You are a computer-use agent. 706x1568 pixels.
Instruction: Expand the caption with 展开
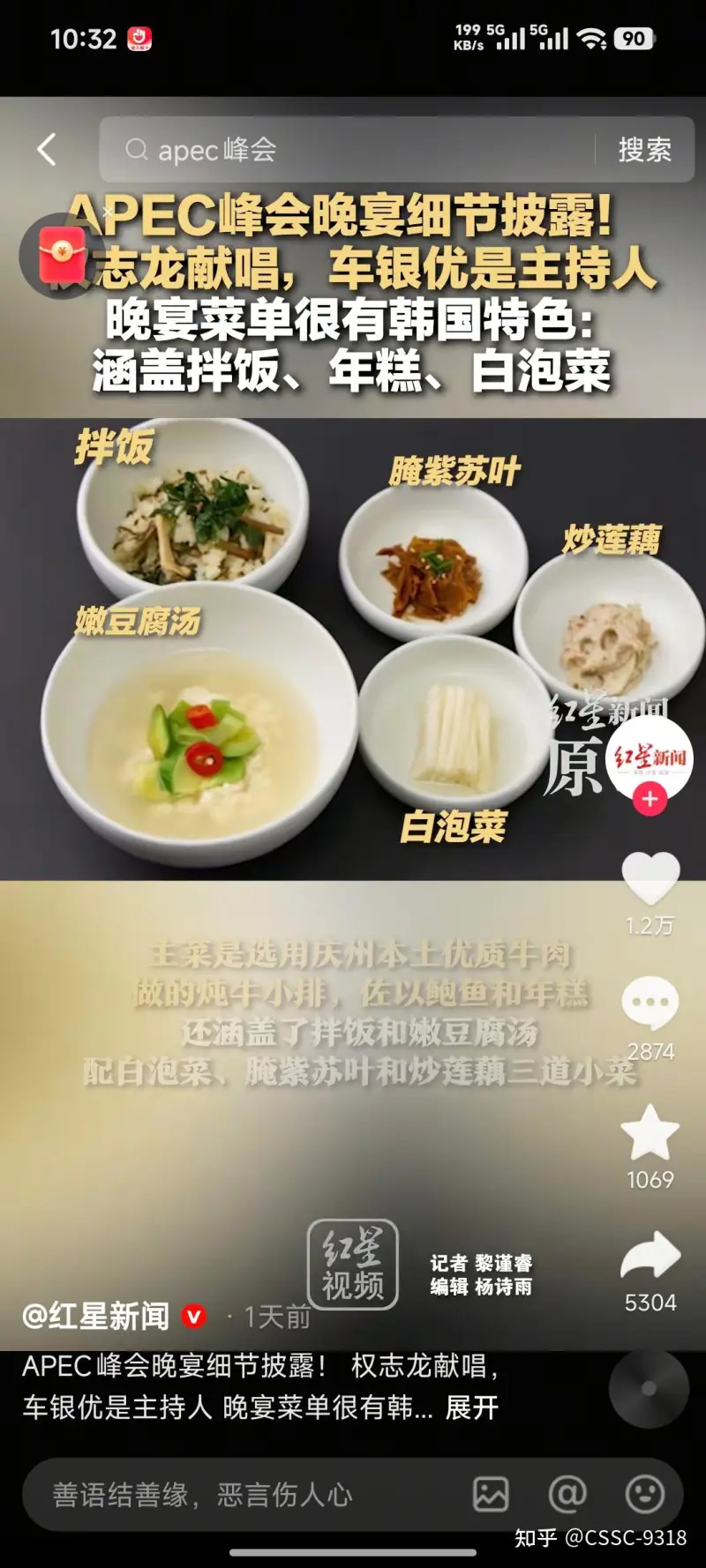pos(472,1407)
